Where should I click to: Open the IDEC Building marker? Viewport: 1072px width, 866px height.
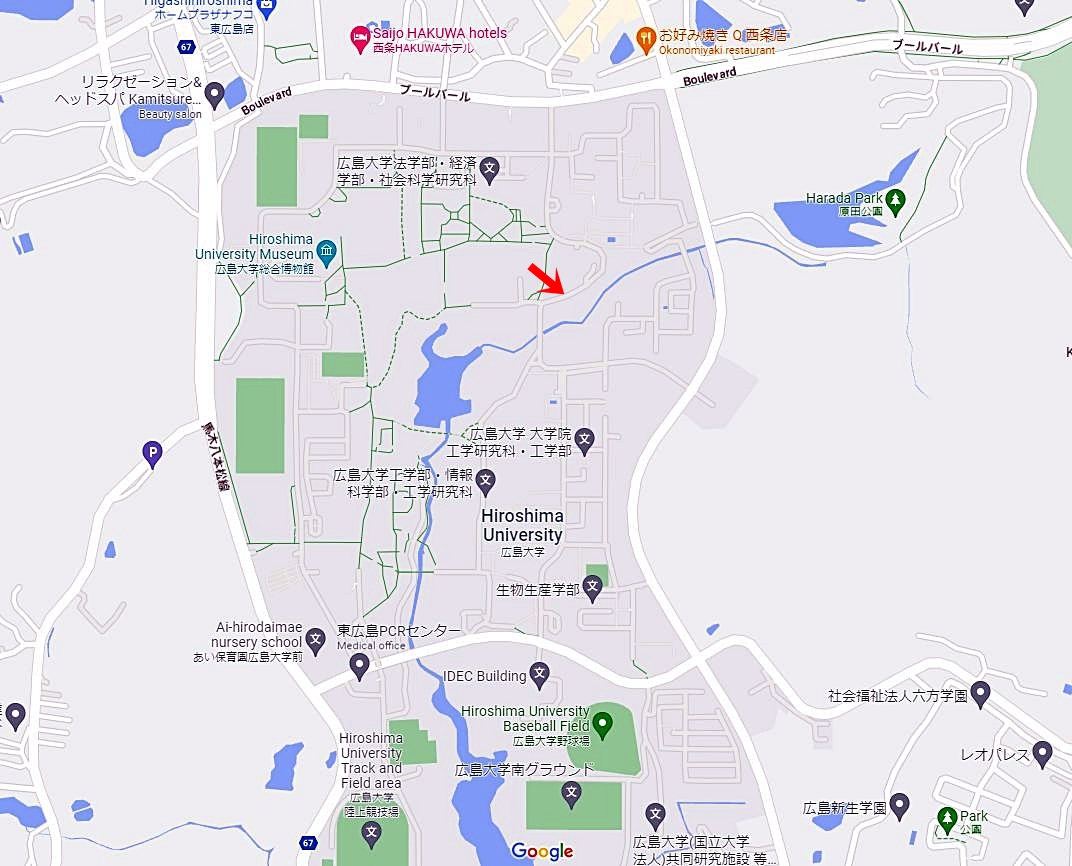(540, 675)
